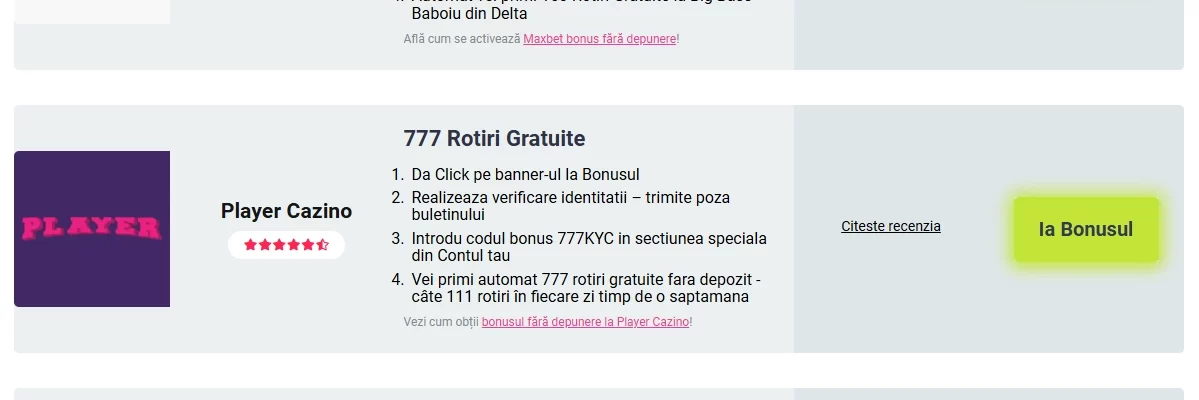Open the Player casino logo tile
Image resolution: width=1199 pixels, height=400 pixels.
pos(92,229)
